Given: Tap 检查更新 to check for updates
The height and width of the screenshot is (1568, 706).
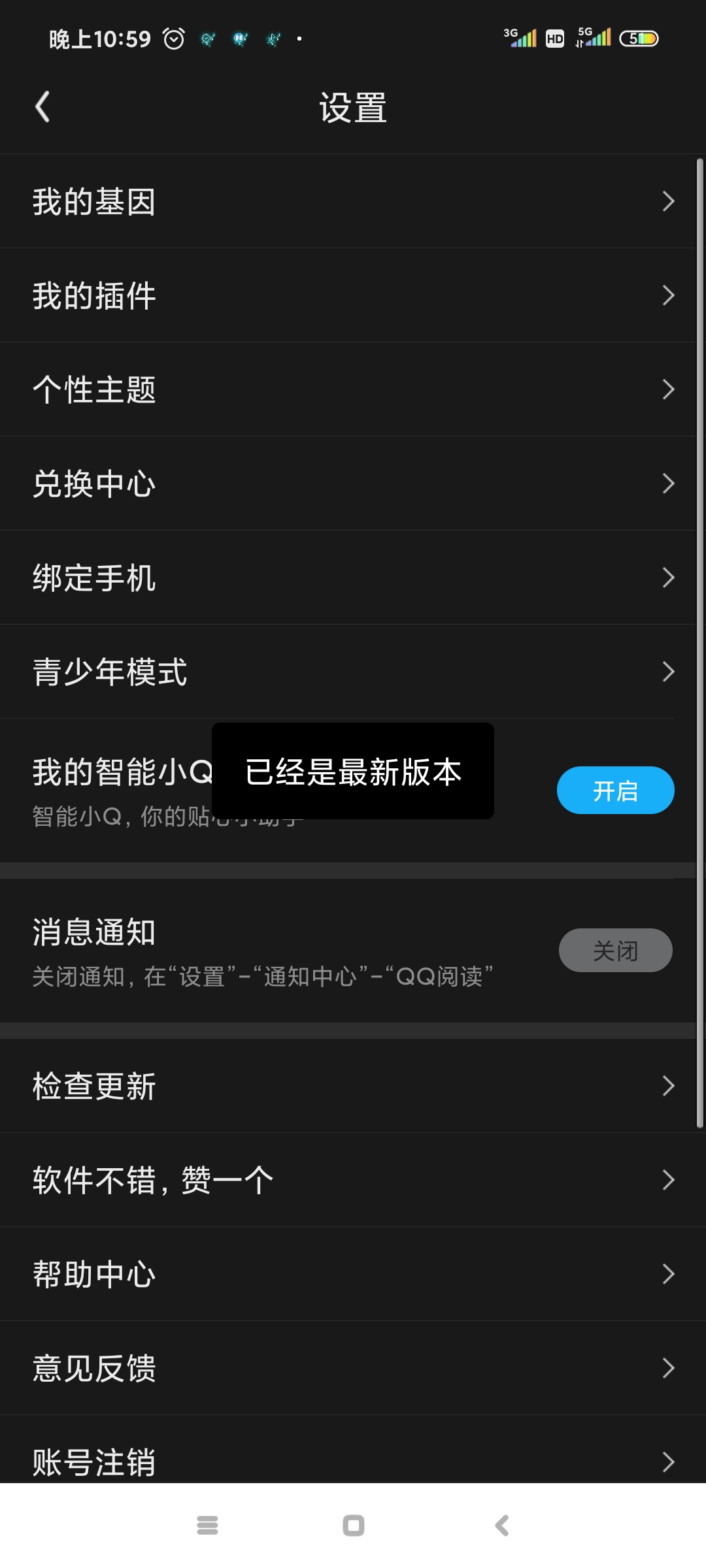Looking at the screenshot, I should coord(353,1086).
